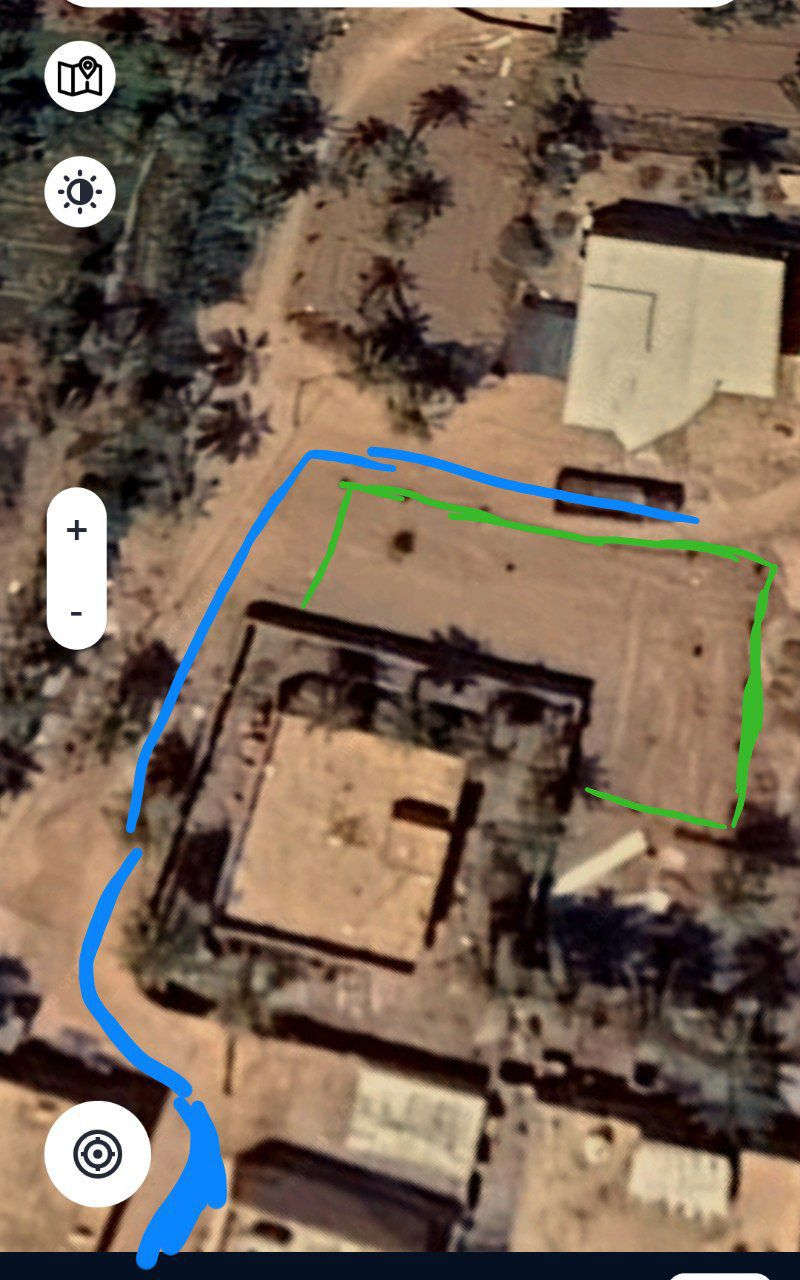Zoom in with the plus button
Screen dimensions: 800x1280
click(77, 530)
